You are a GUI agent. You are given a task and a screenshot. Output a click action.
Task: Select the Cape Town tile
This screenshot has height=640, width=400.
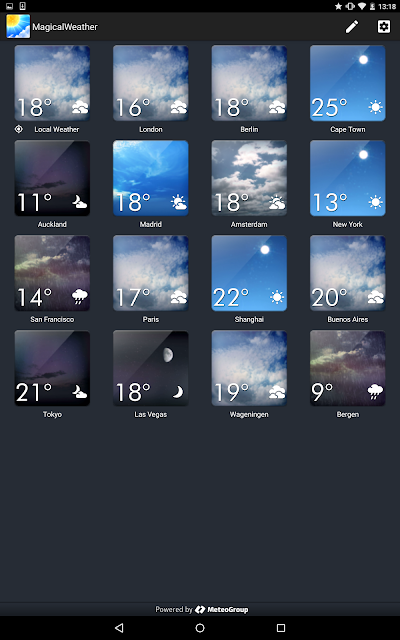pyautogui.click(x=347, y=83)
